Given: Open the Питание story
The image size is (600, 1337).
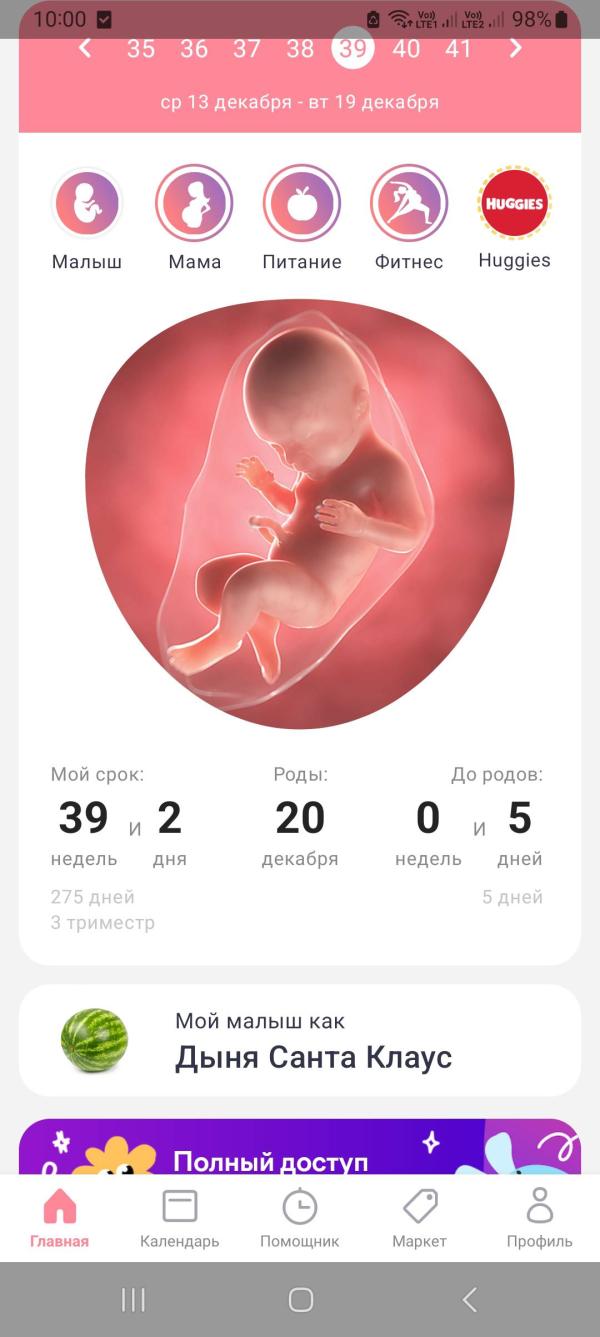Looking at the screenshot, I should [x=301, y=204].
